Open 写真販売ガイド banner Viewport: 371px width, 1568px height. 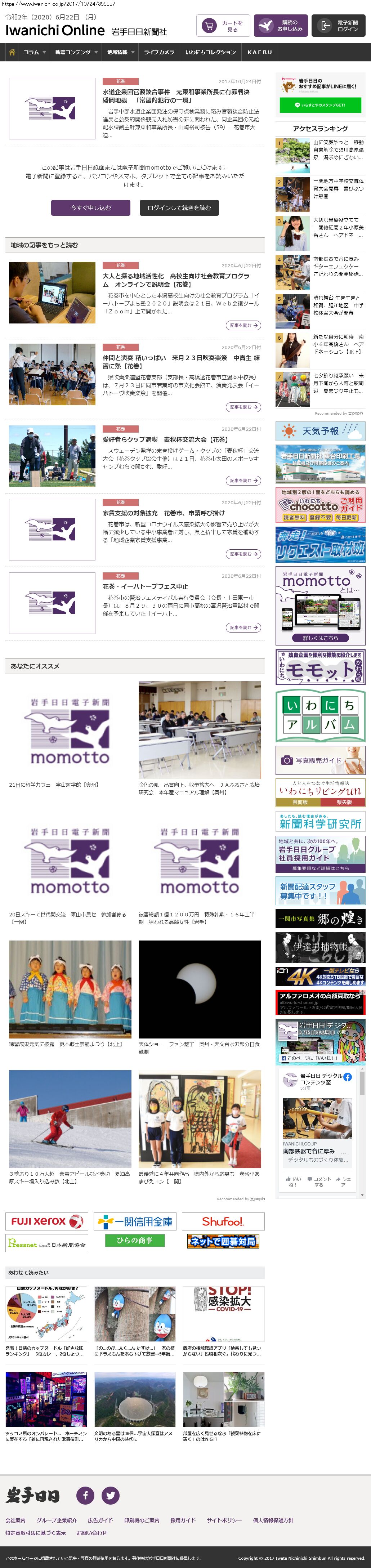(x=320, y=760)
